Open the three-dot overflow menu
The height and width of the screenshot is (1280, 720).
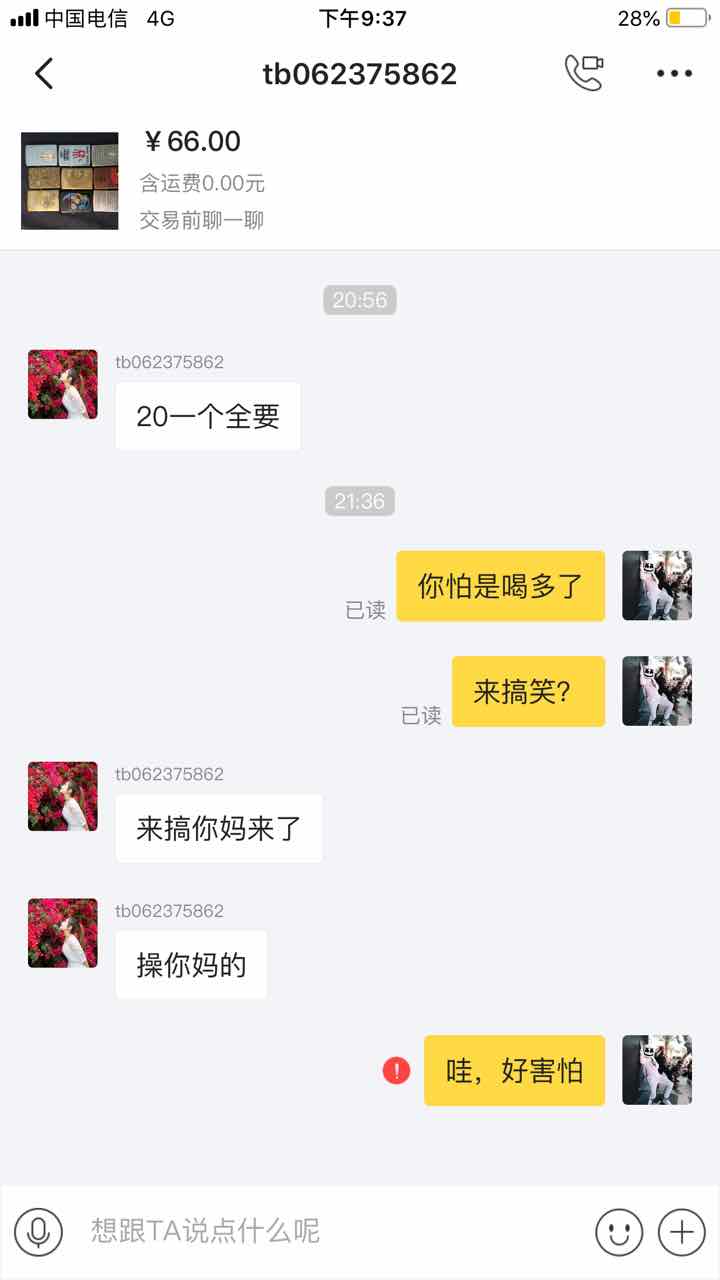tap(674, 74)
